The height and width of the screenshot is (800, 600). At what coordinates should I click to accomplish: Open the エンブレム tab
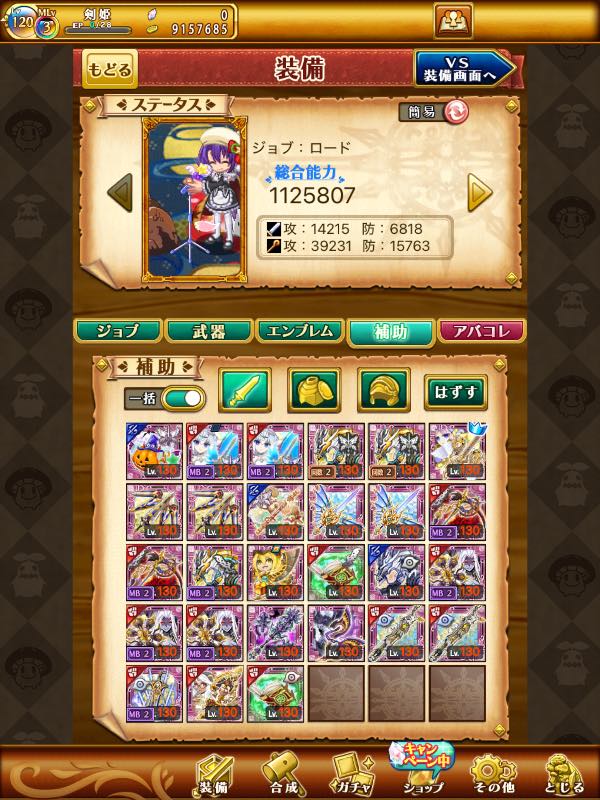click(x=300, y=332)
